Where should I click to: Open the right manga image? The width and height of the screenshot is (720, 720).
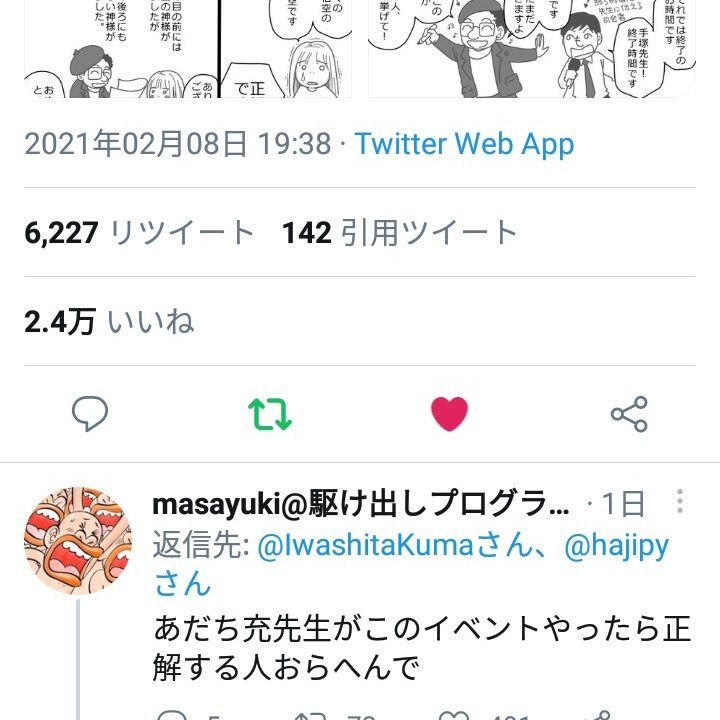click(x=531, y=48)
